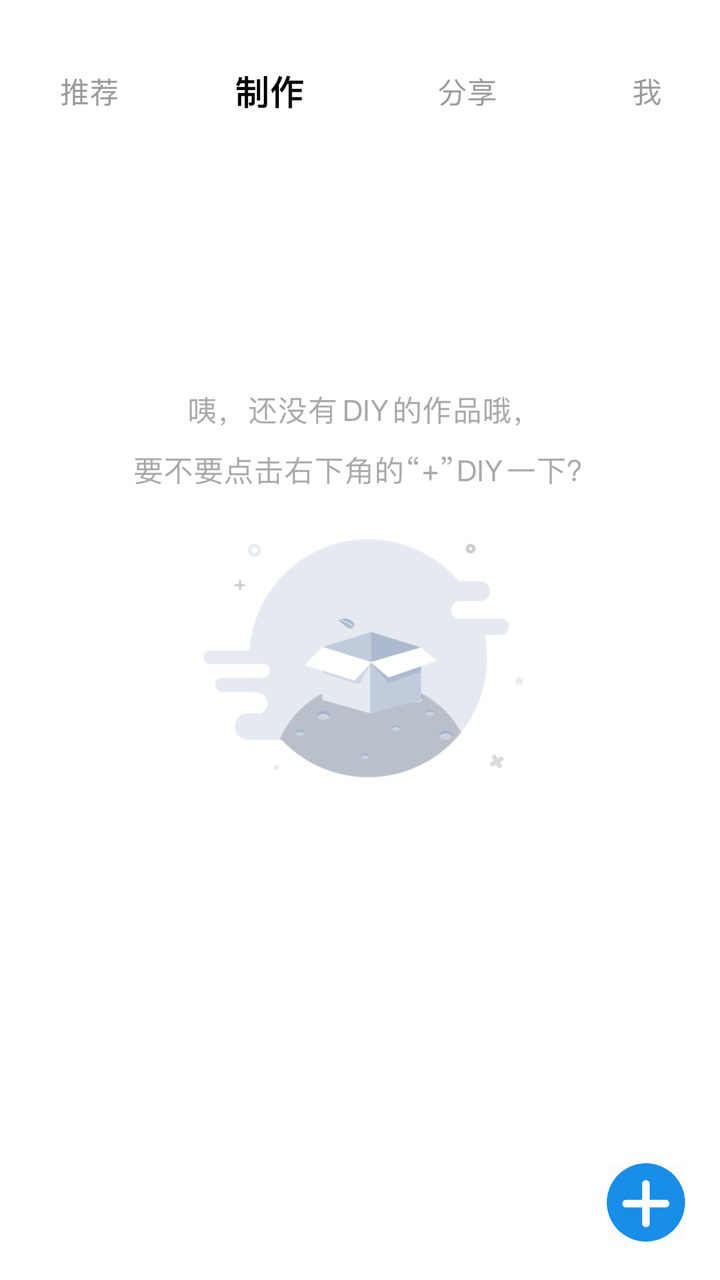Tap the blue plus button to DIY
Viewport: 720px width, 1280px height.
[x=646, y=1202]
